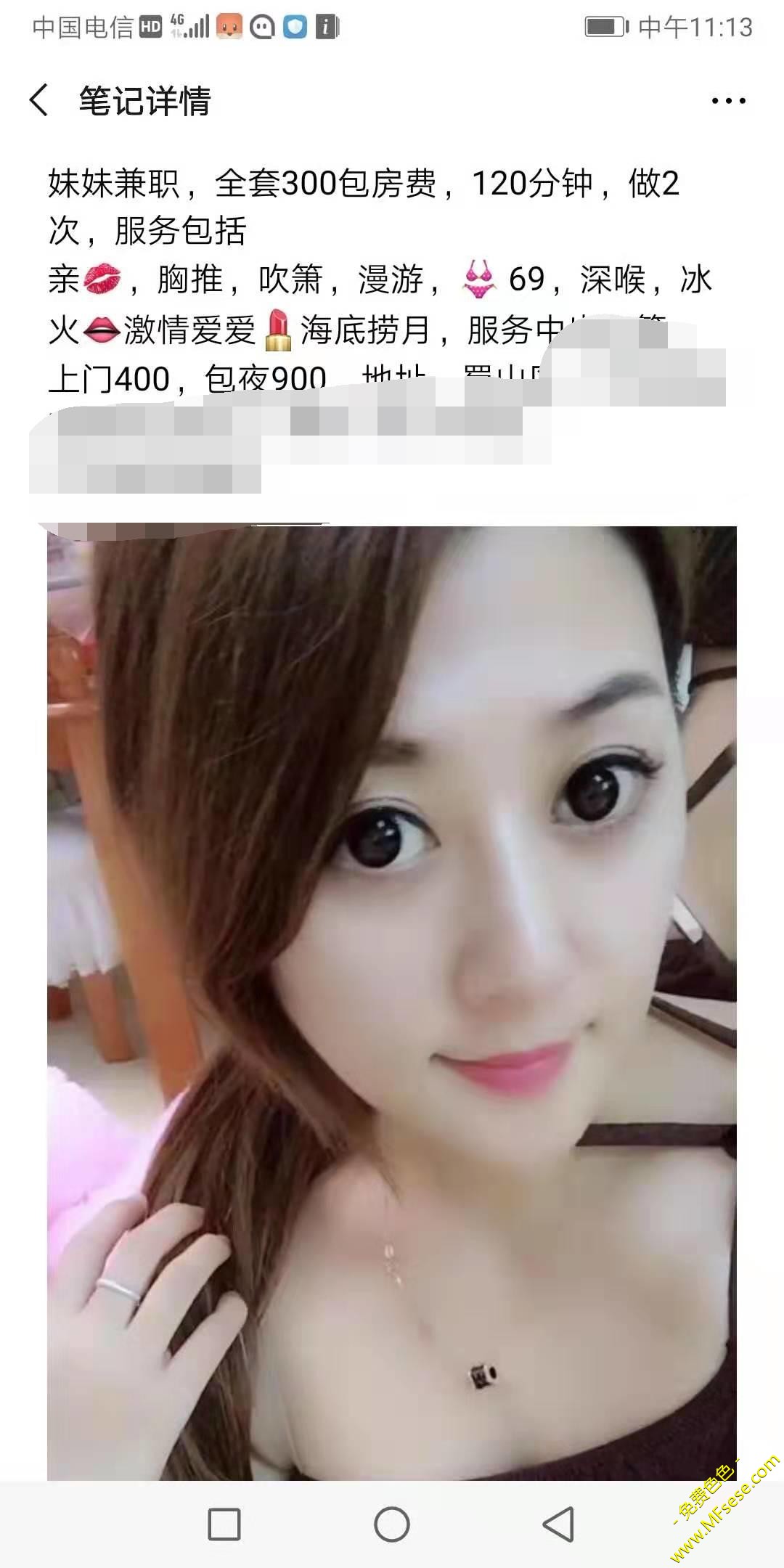Open the note's photo full screen
Viewport: 784px width, 1568px height.
click(392, 1002)
